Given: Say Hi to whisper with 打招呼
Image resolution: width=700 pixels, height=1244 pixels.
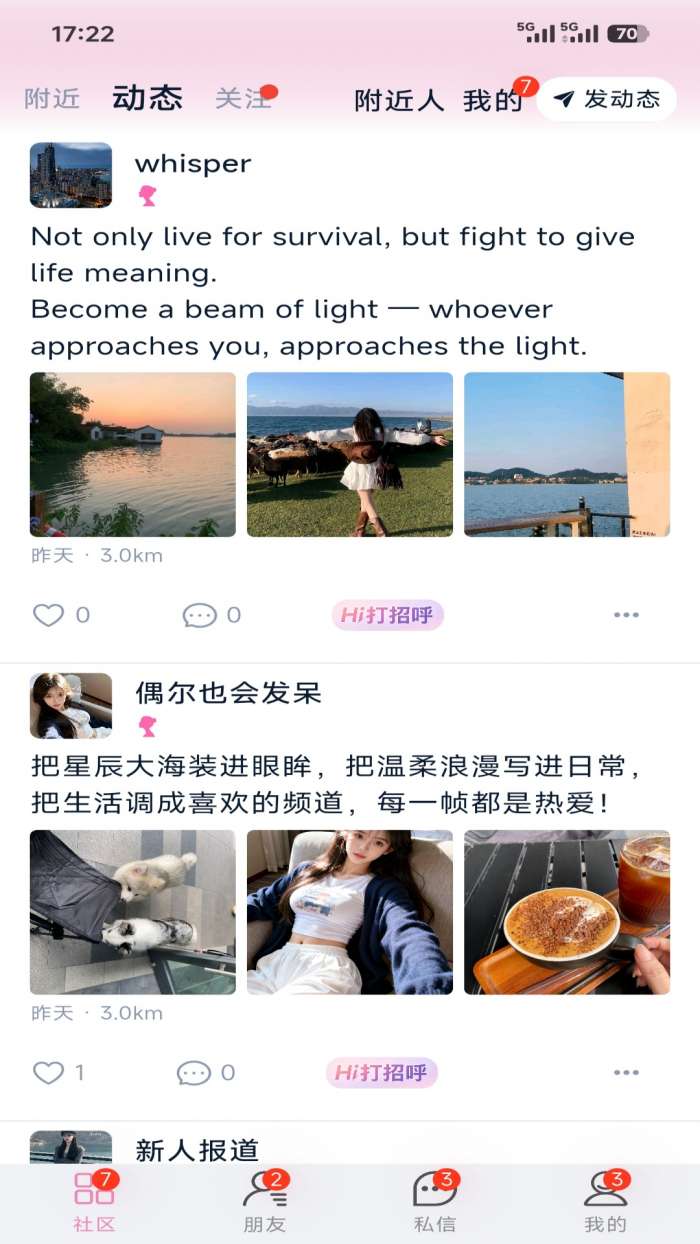Looking at the screenshot, I should (x=387, y=615).
